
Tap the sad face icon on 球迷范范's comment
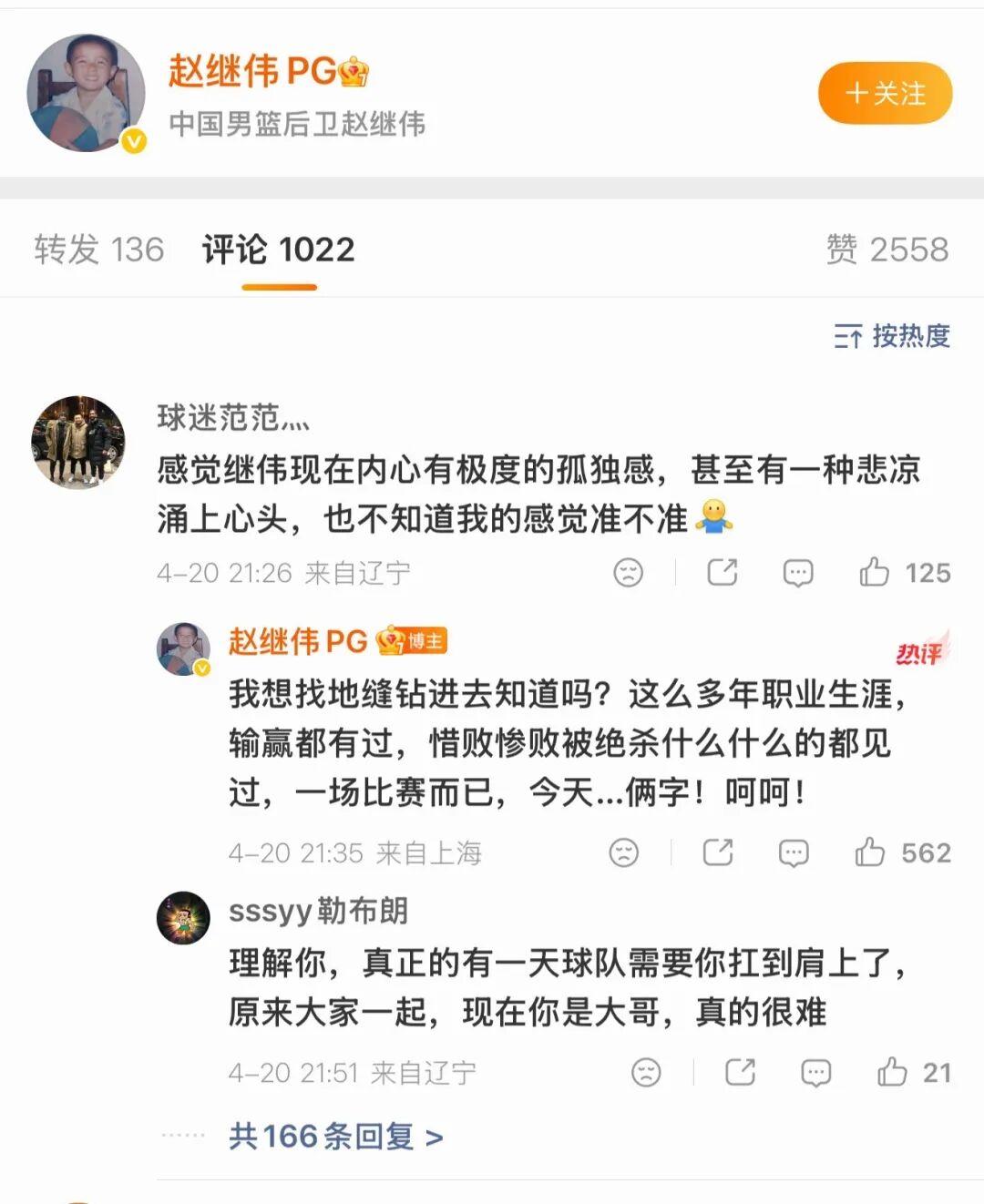628,573
